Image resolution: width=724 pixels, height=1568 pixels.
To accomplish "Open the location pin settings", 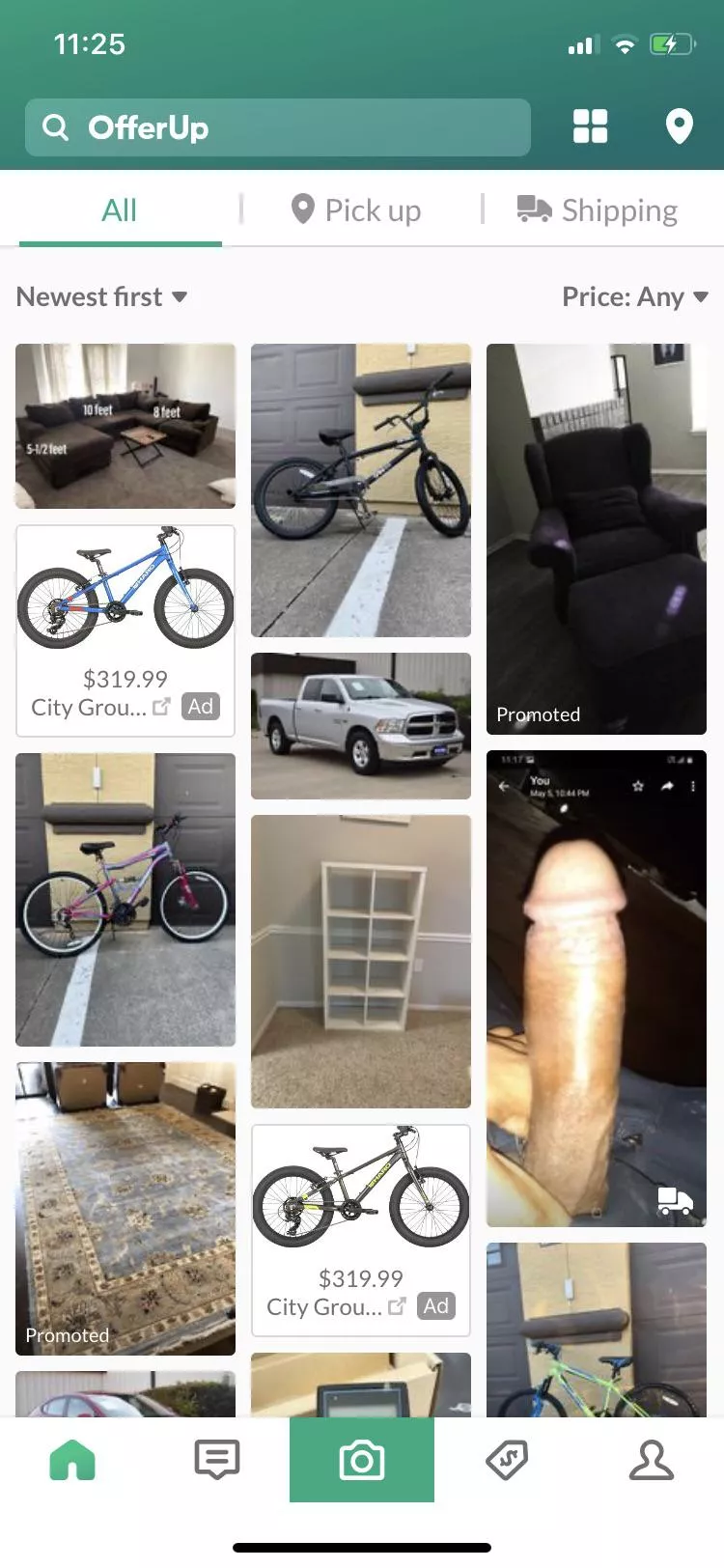I will pyautogui.click(x=680, y=126).
